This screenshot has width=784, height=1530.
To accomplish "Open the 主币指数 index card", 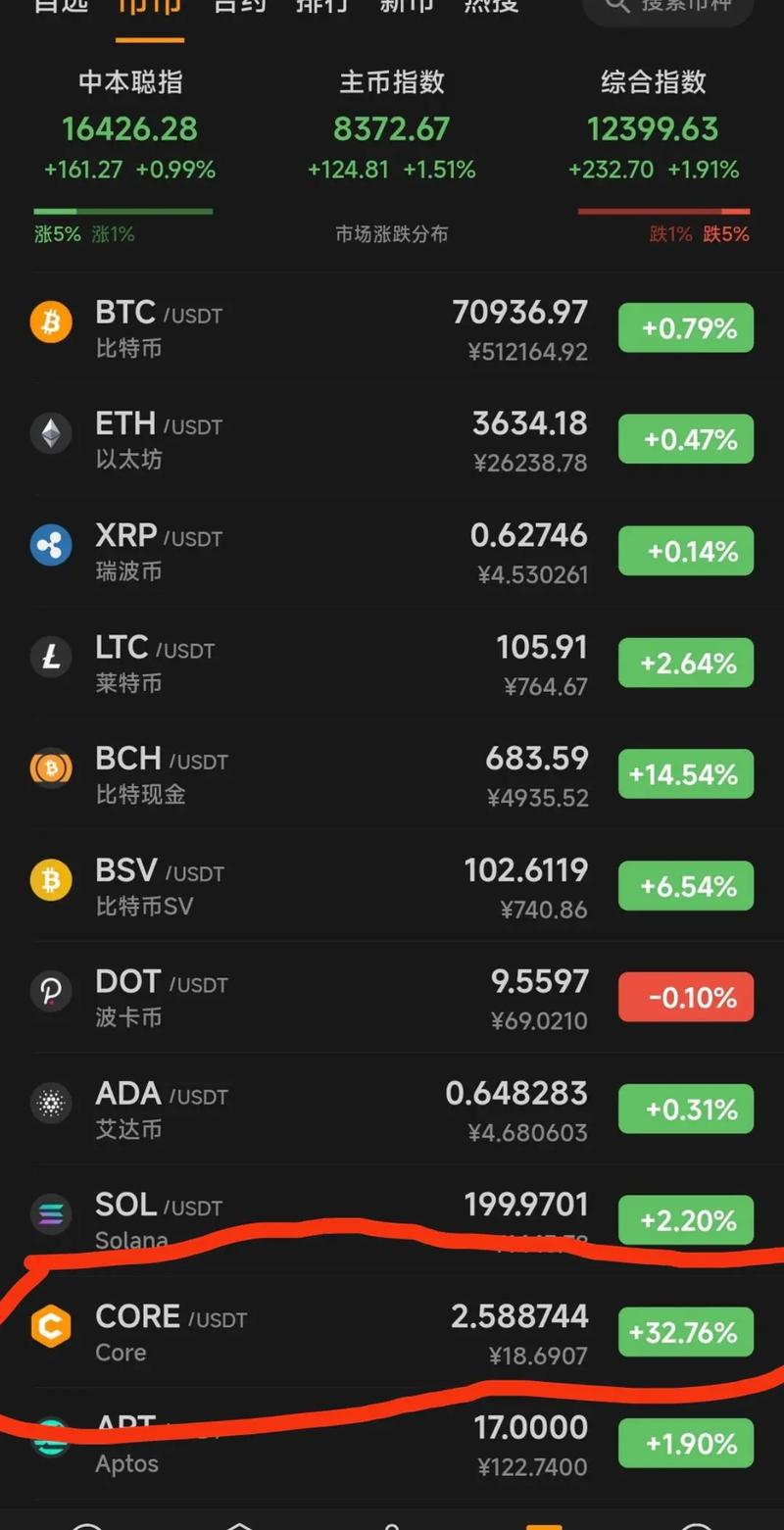I will (x=392, y=127).
